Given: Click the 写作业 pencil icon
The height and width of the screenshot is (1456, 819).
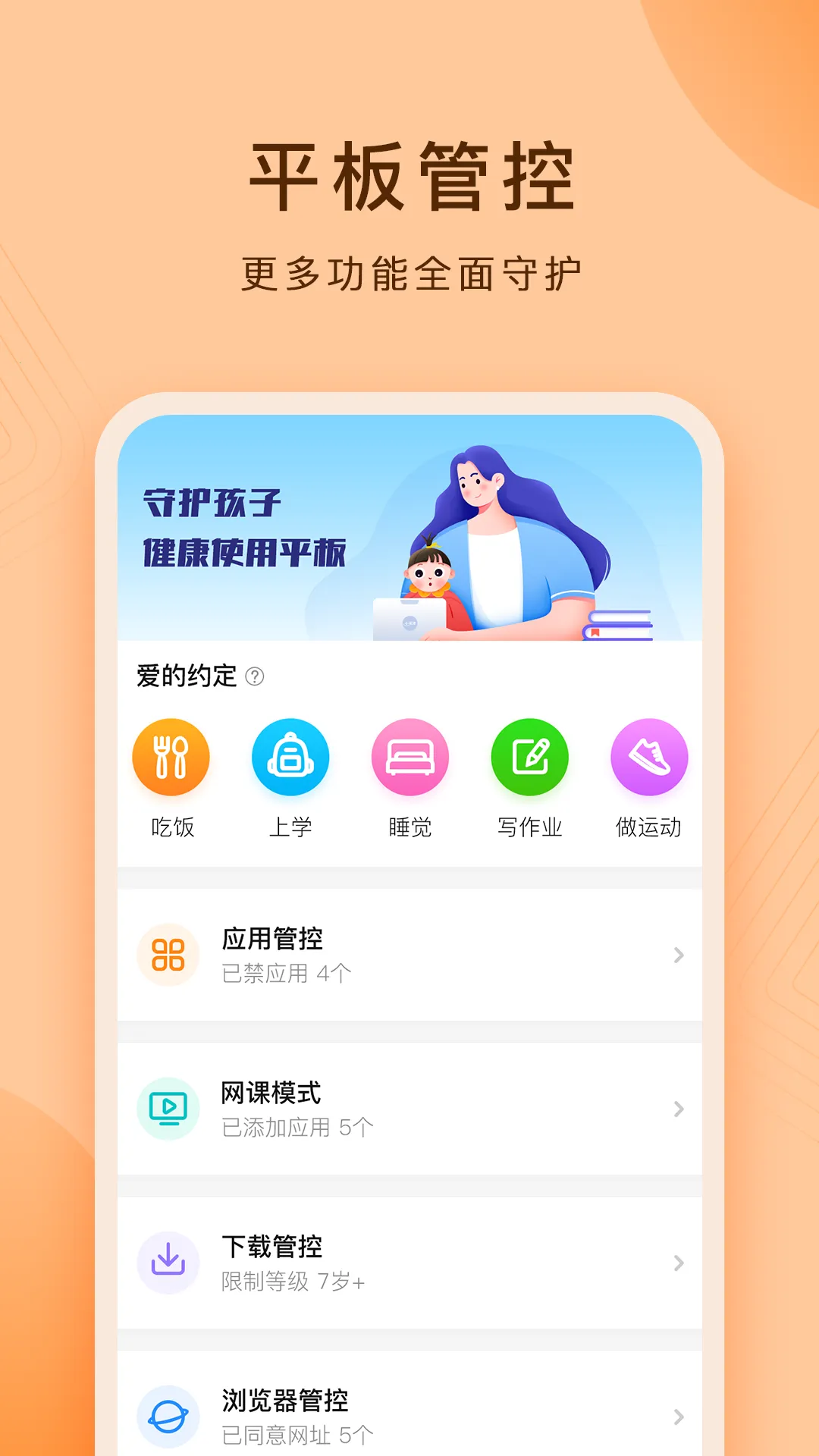Looking at the screenshot, I should (530, 756).
